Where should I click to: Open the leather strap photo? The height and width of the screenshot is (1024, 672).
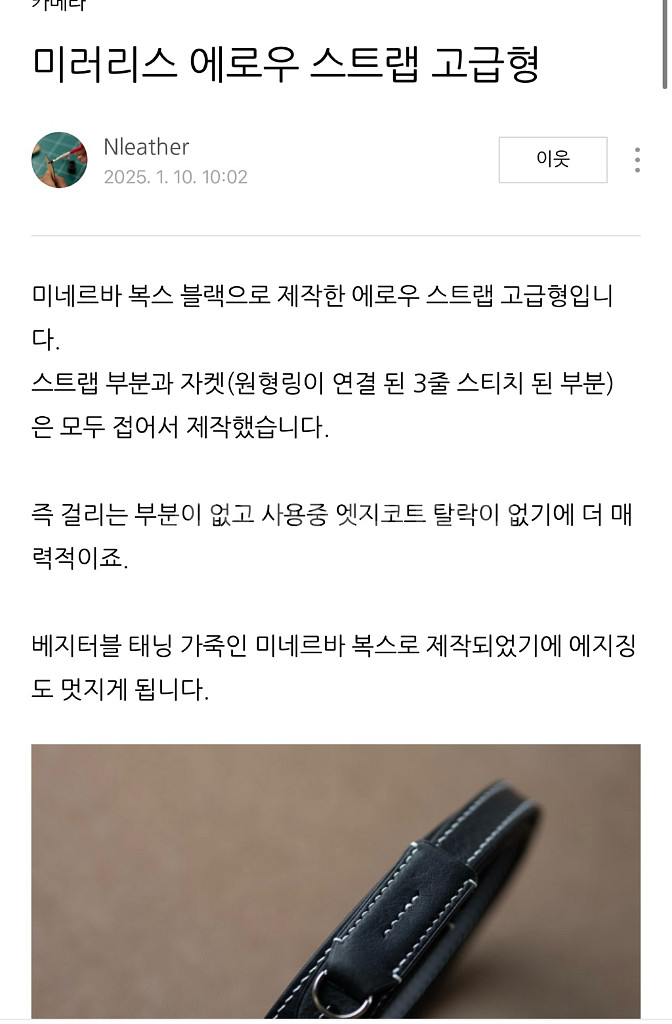(335, 880)
